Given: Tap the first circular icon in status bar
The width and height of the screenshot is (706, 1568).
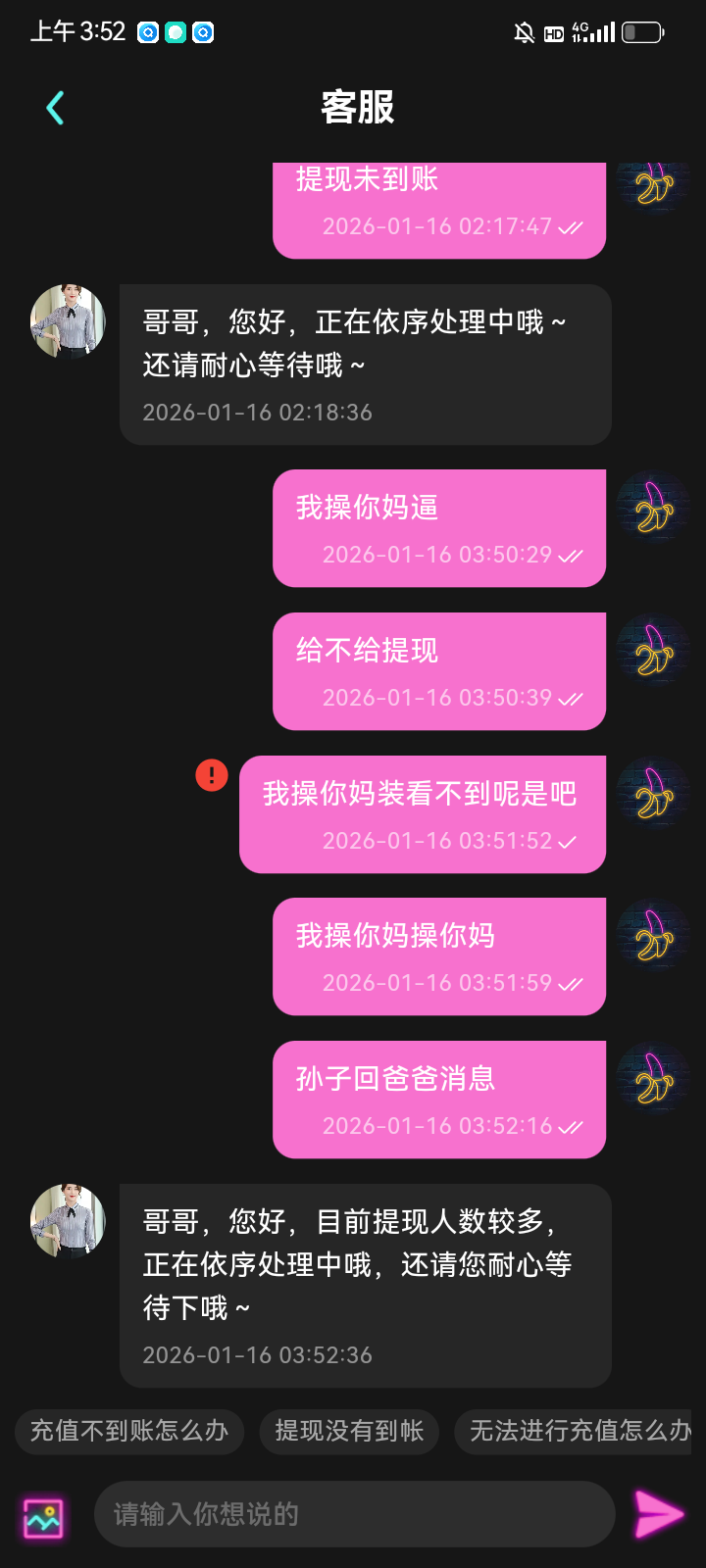Looking at the screenshot, I should click(148, 32).
